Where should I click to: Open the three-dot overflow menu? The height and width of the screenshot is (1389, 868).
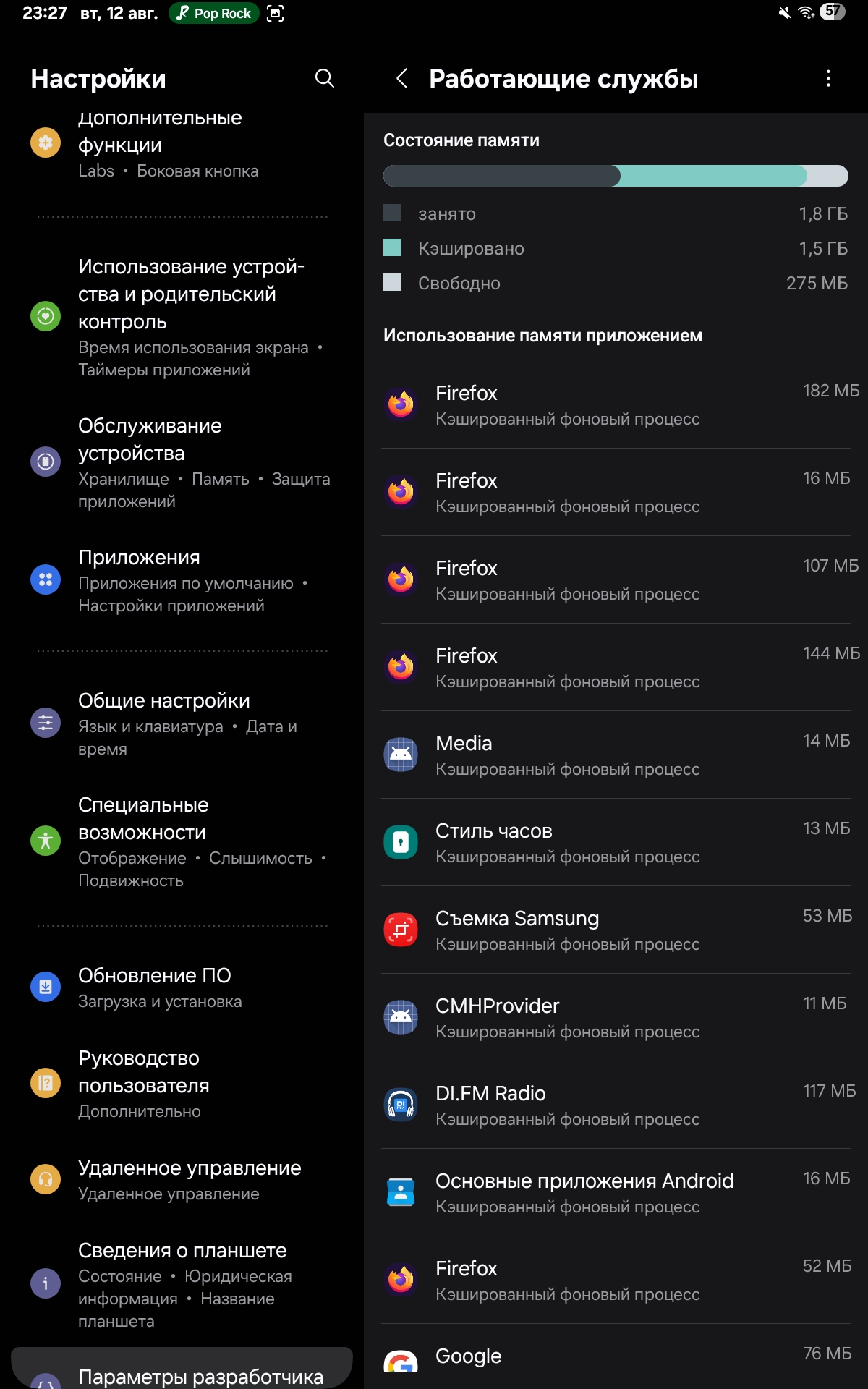(x=828, y=78)
